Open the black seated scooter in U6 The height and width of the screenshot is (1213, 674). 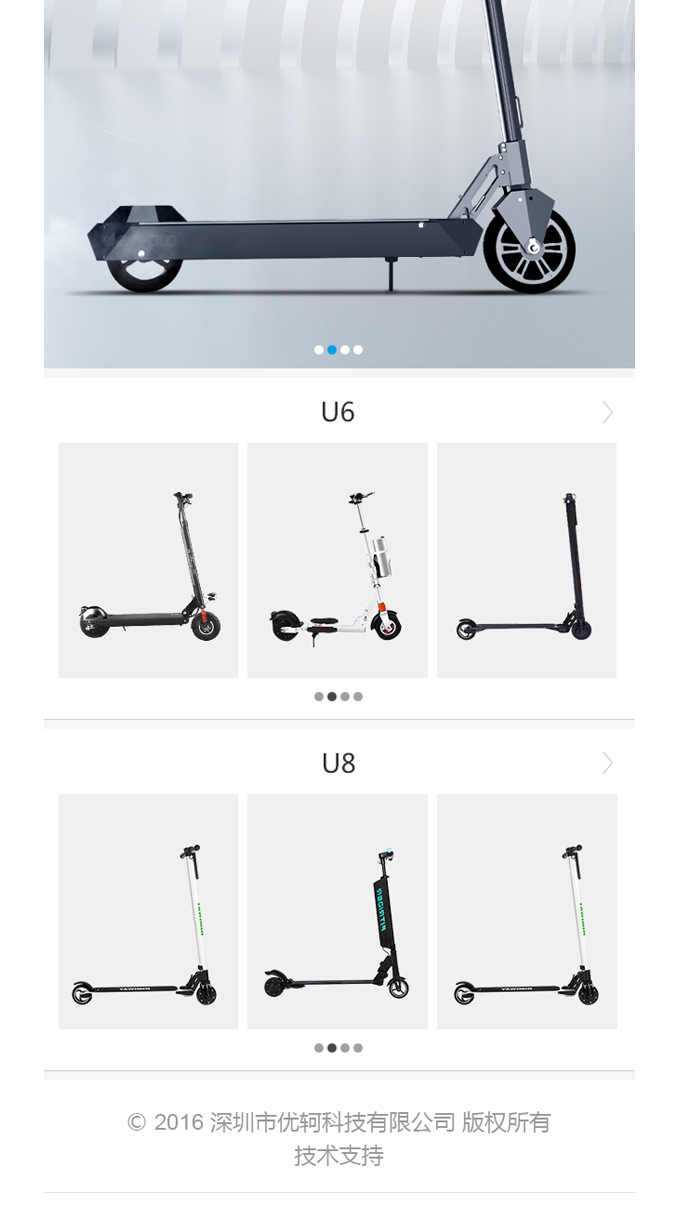[148, 560]
